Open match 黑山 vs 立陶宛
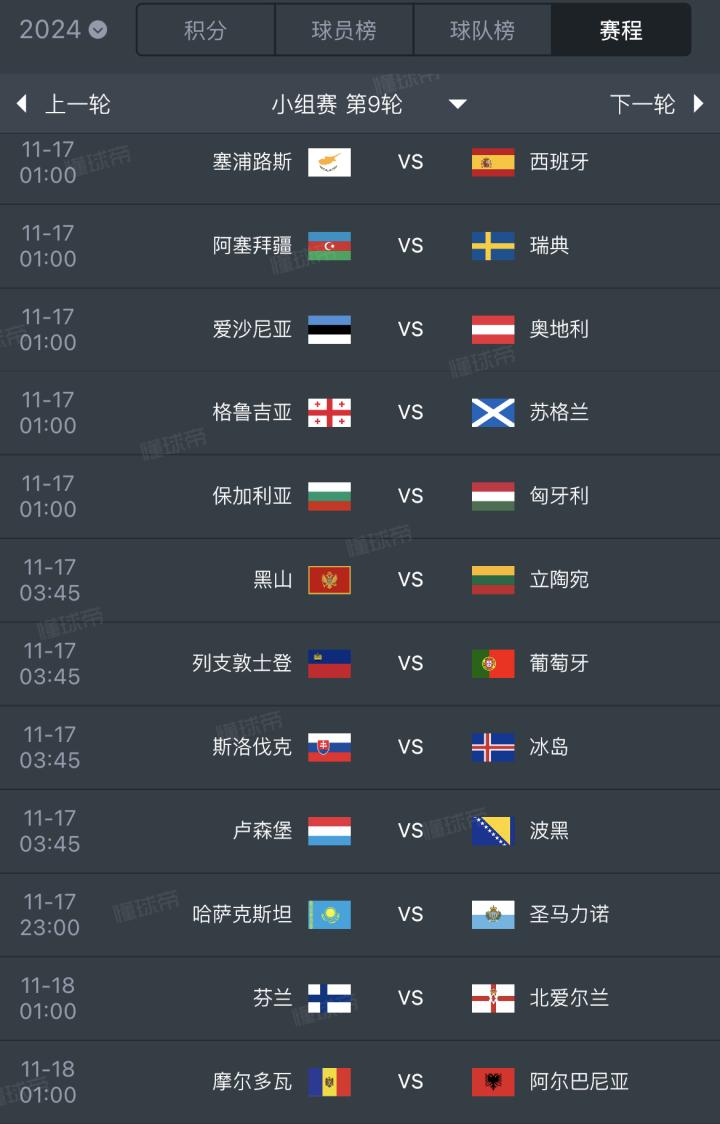 pos(410,580)
